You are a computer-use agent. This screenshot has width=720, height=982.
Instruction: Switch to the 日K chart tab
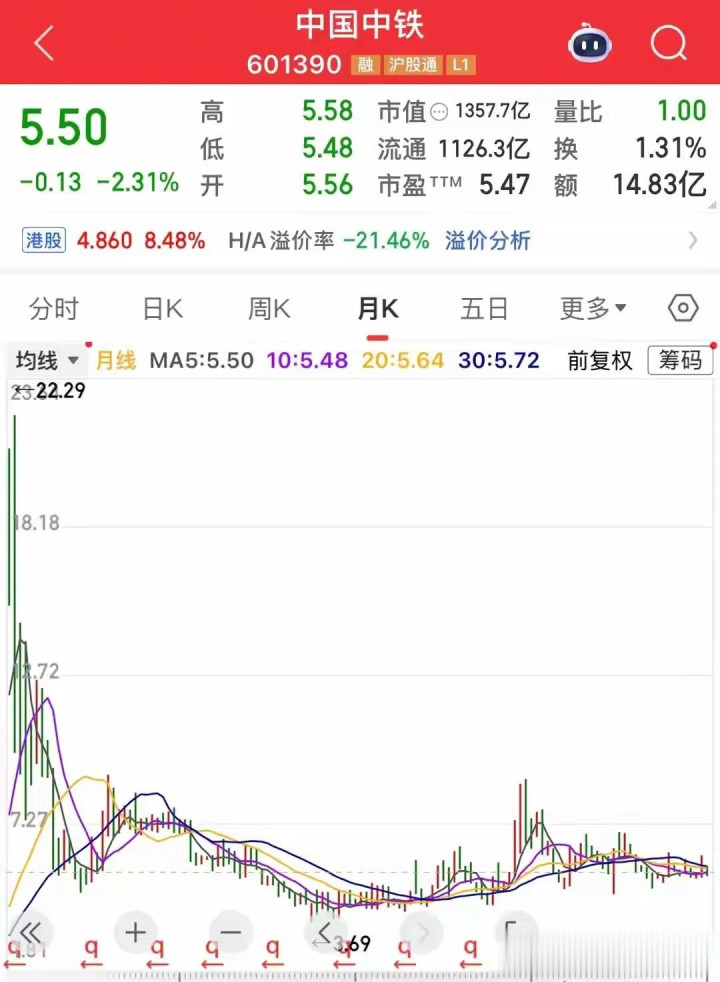coord(162,309)
